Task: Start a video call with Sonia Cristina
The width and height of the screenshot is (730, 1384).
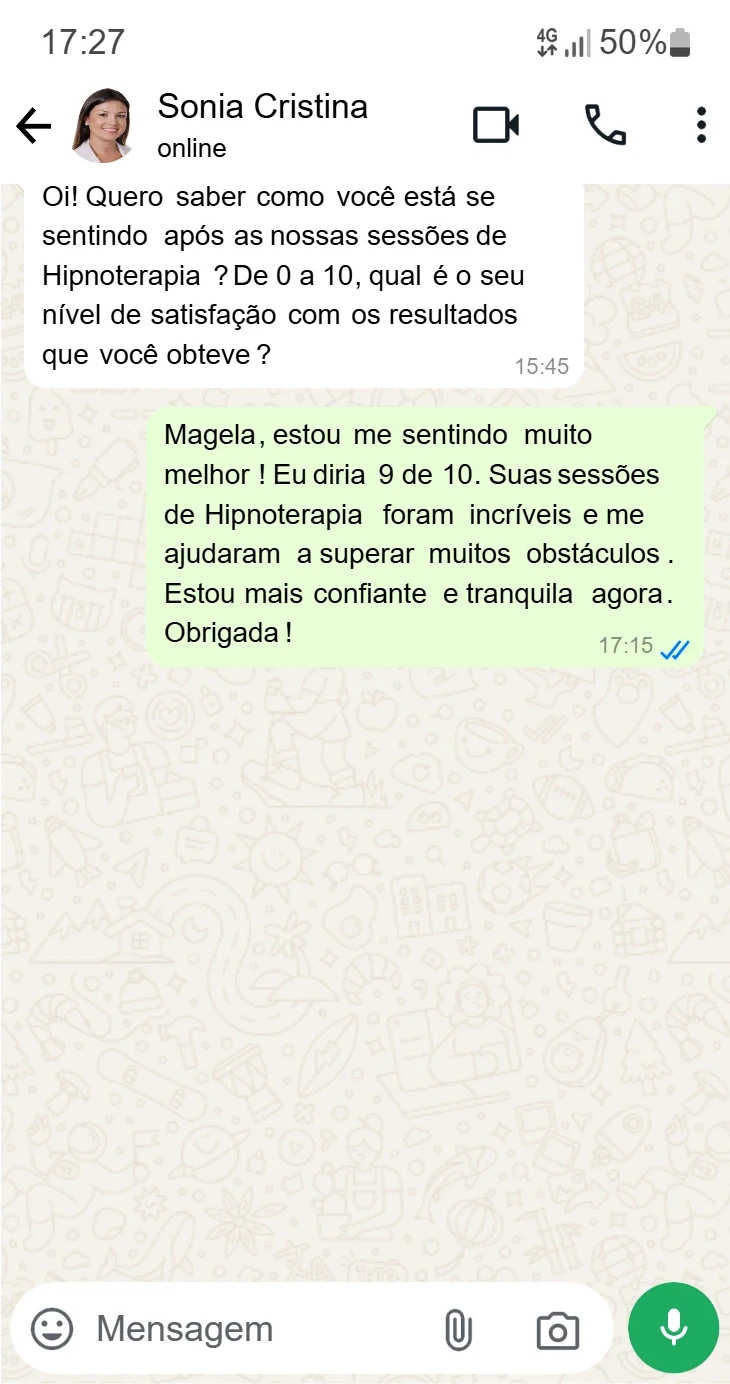Action: [495, 126]
